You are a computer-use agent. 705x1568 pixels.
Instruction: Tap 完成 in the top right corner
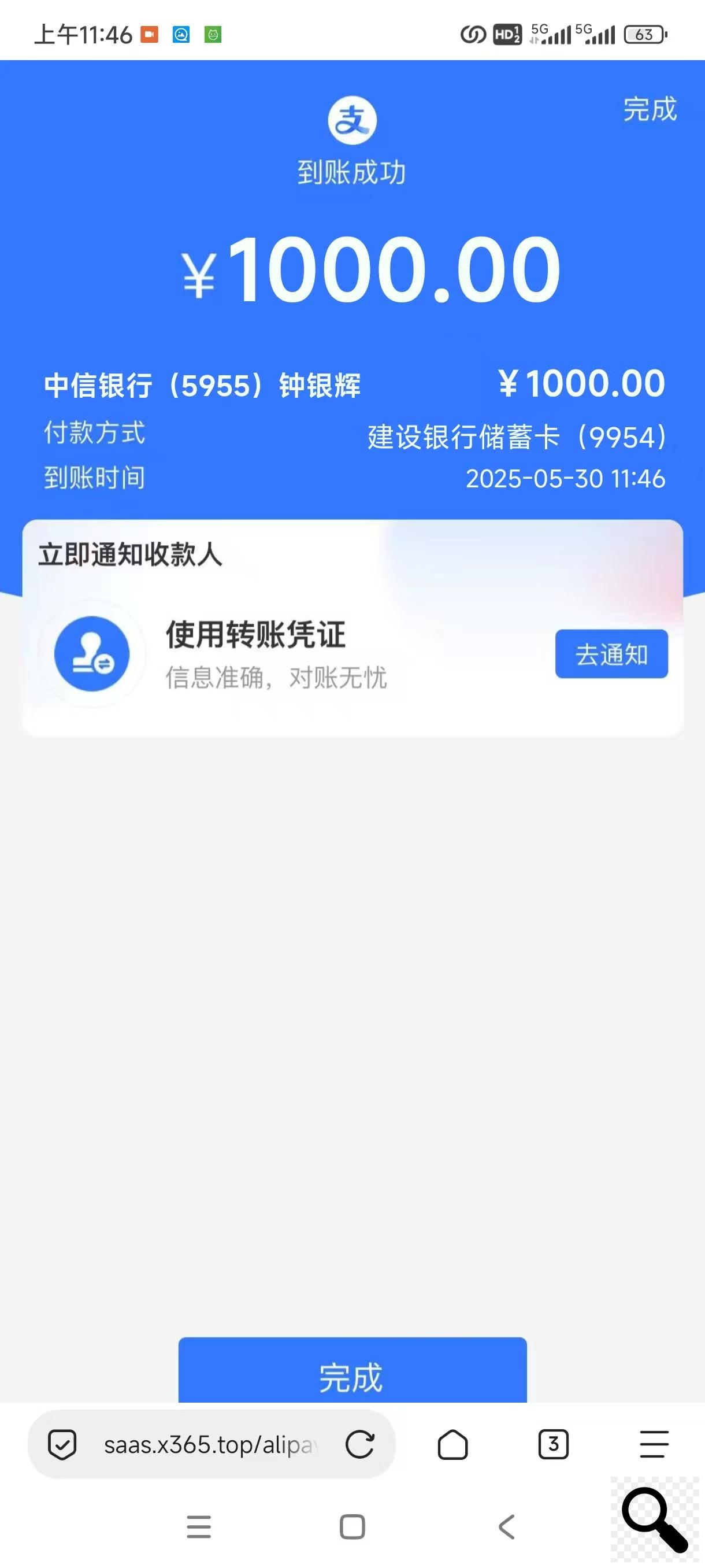[x=650, y=110]
